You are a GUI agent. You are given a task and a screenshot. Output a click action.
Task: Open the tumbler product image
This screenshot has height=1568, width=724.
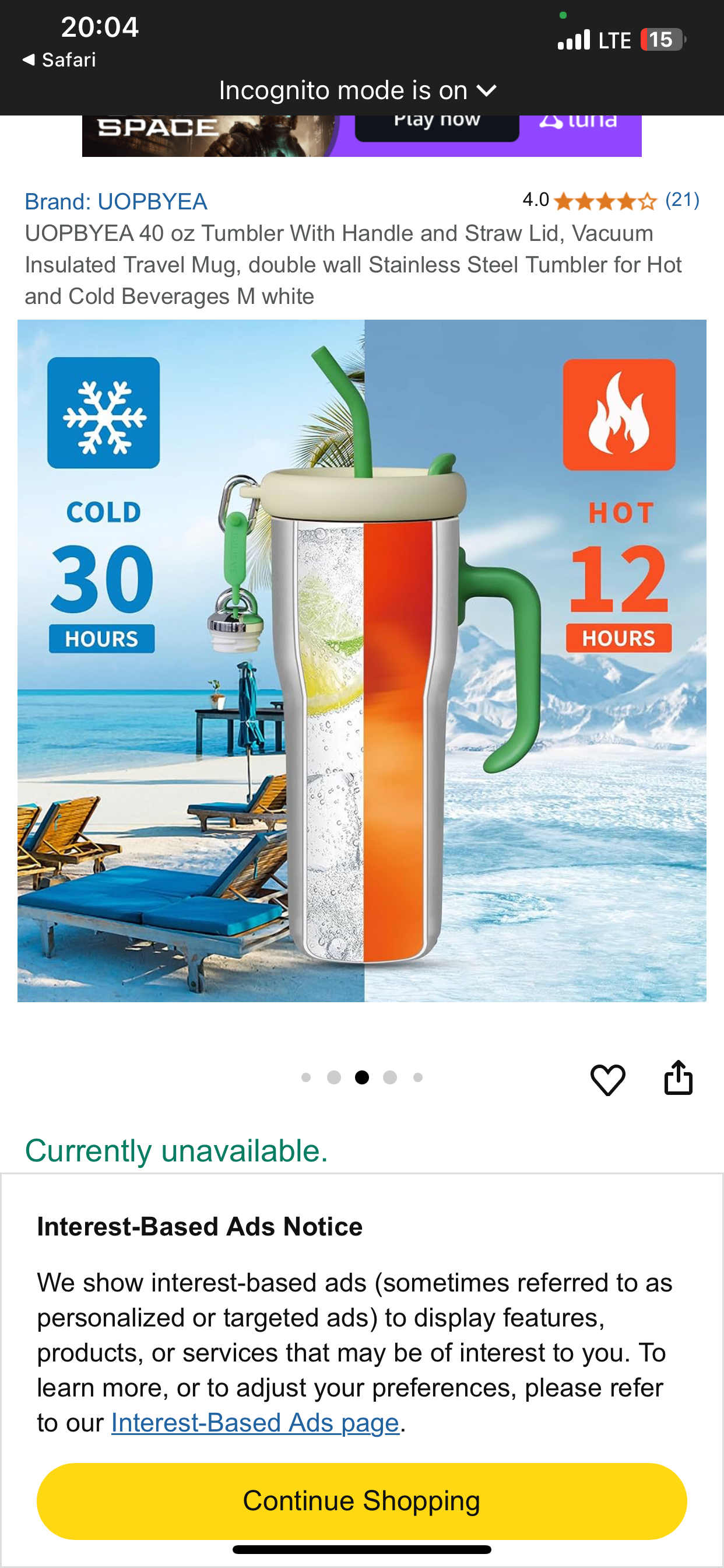pyautogui.click(x=361, y=660)
